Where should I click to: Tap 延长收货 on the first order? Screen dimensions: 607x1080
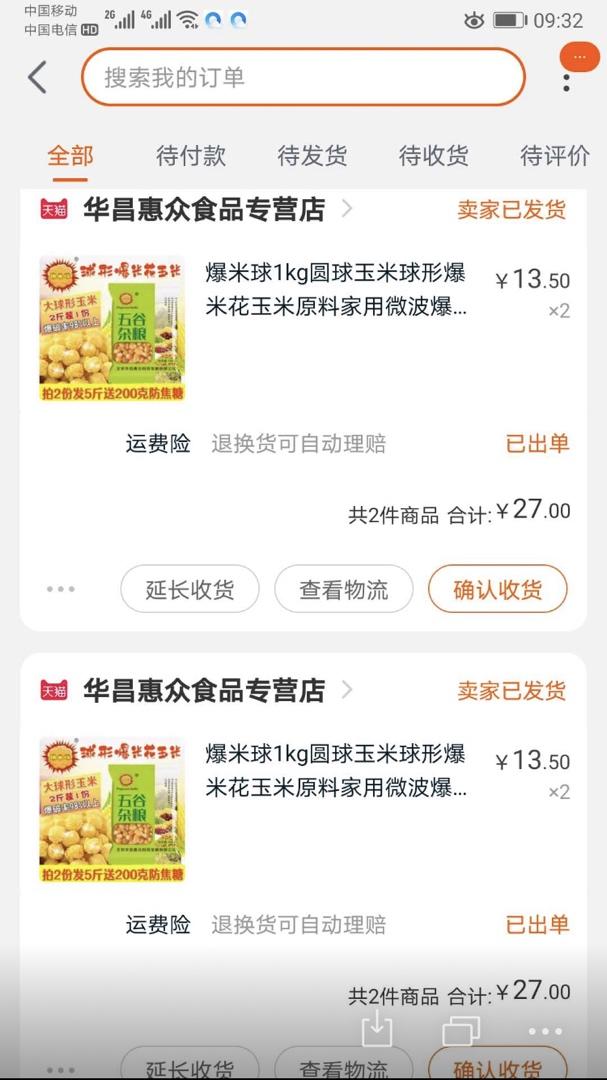point(190,589)
